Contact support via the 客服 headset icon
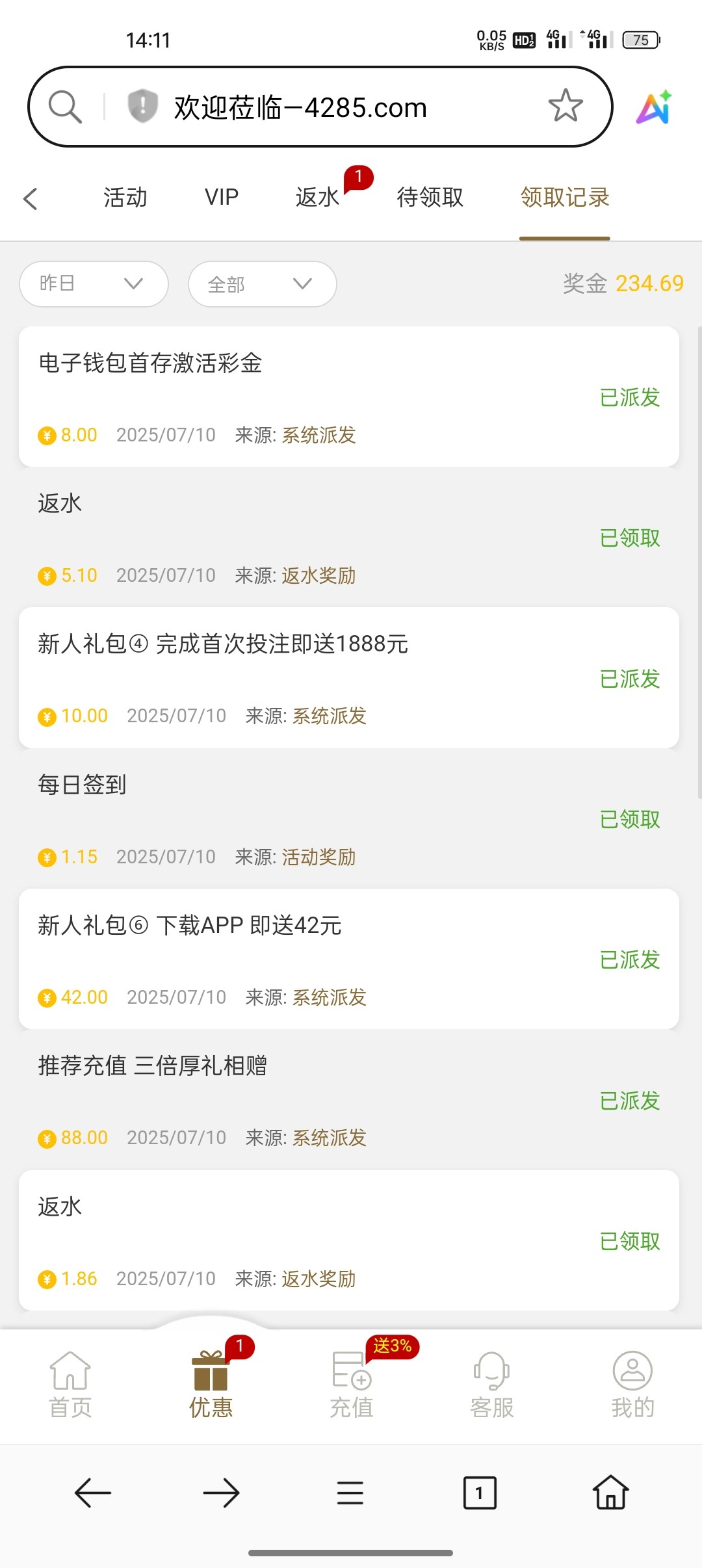This screenshot has width=702, height=1568. pos(491,1378)
